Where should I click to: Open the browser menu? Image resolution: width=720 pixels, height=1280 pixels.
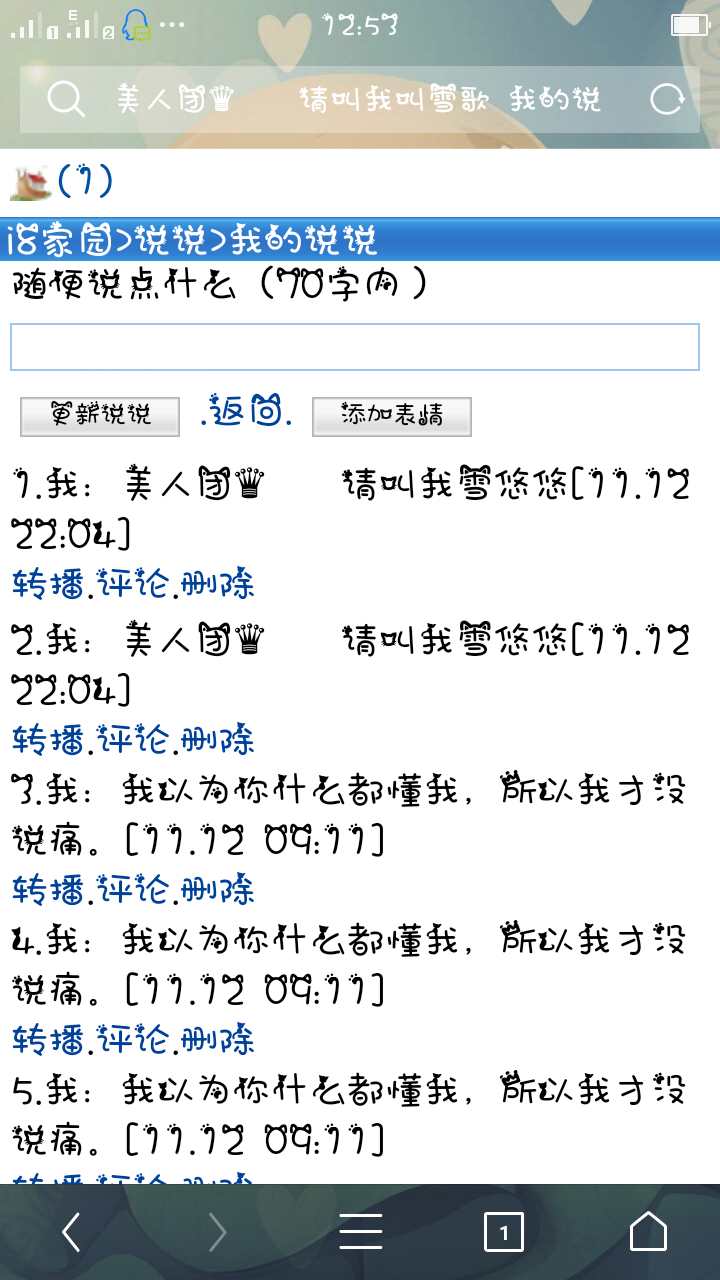pos(360,1233)
